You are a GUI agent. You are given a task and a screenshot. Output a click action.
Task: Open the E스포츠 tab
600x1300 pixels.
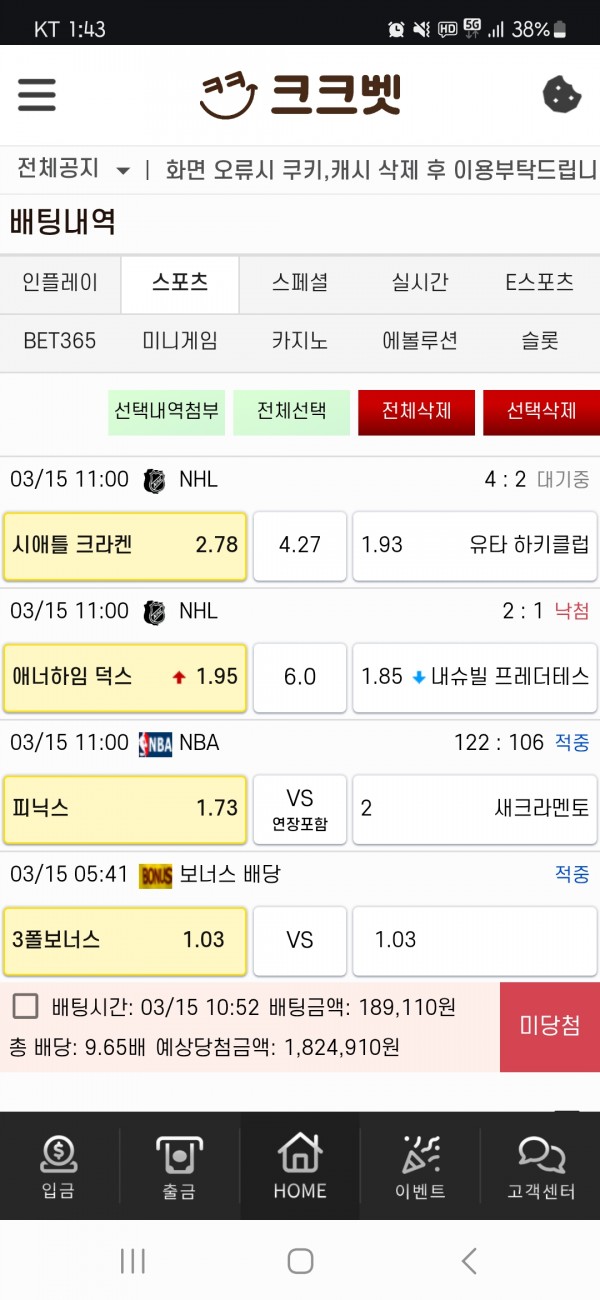[x=540, y=284]
